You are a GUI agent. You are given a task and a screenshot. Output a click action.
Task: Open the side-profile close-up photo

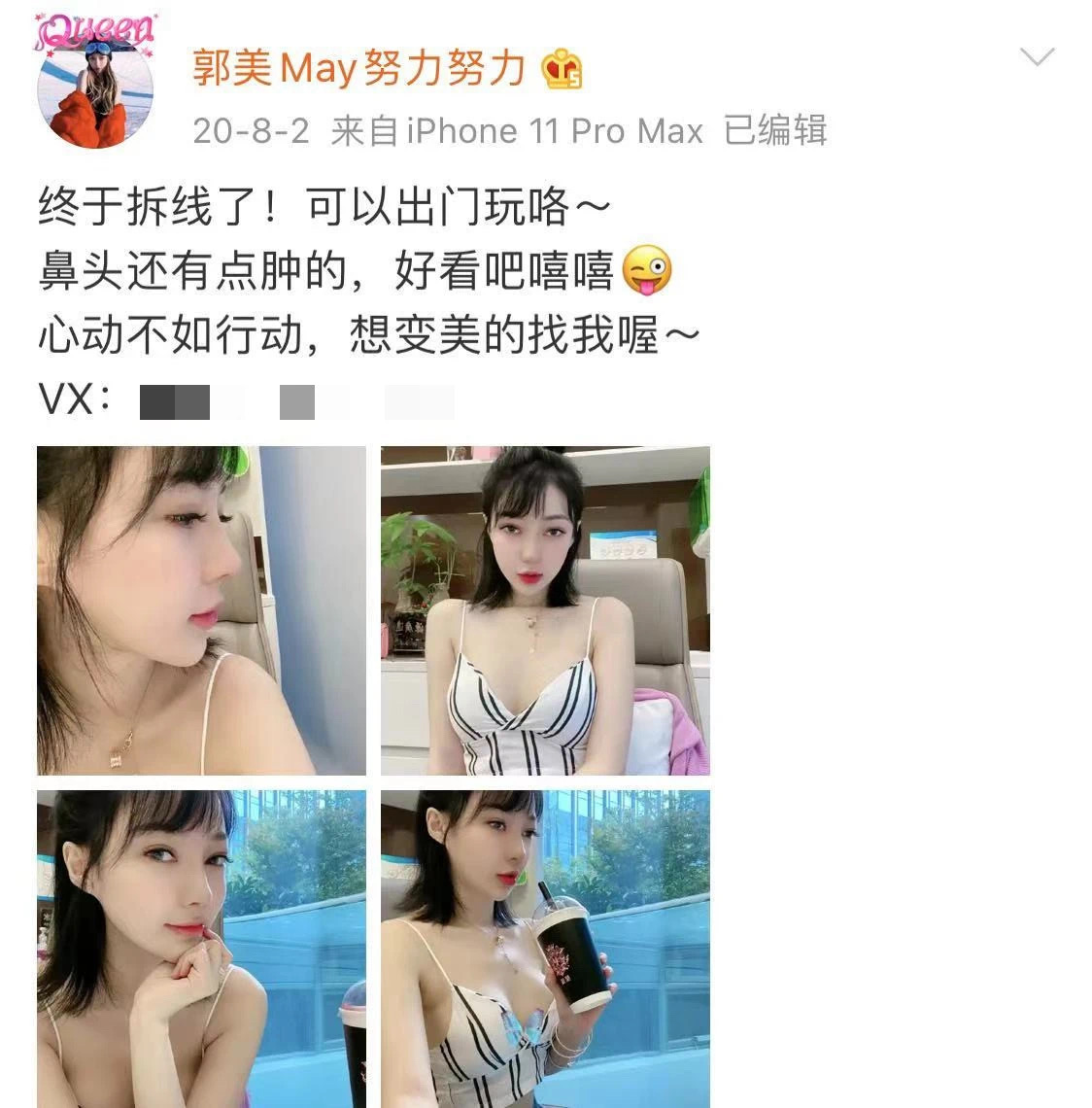click(x=201, y=610)
